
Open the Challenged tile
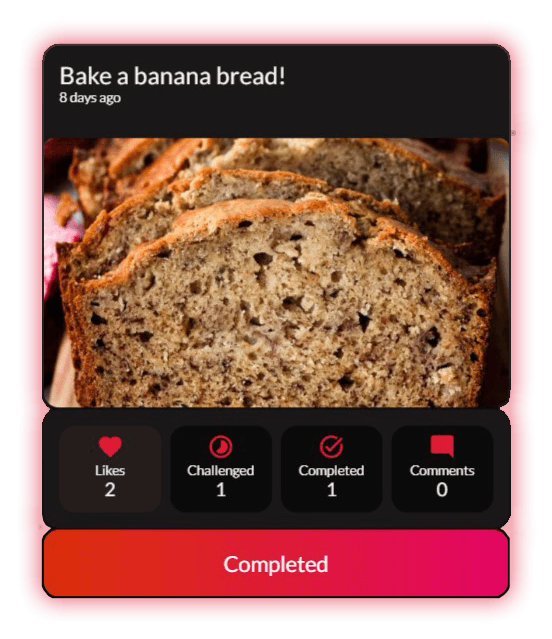pyautogui.click(x=221, y=469)
